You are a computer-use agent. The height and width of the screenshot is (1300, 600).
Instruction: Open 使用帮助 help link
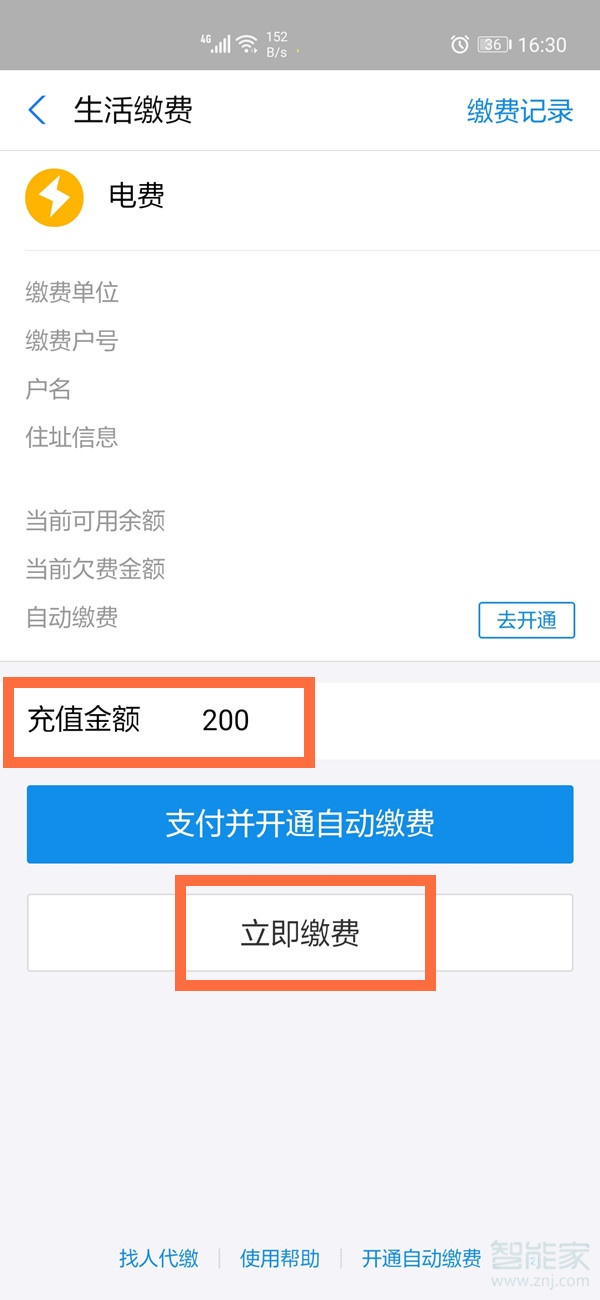280,1258
